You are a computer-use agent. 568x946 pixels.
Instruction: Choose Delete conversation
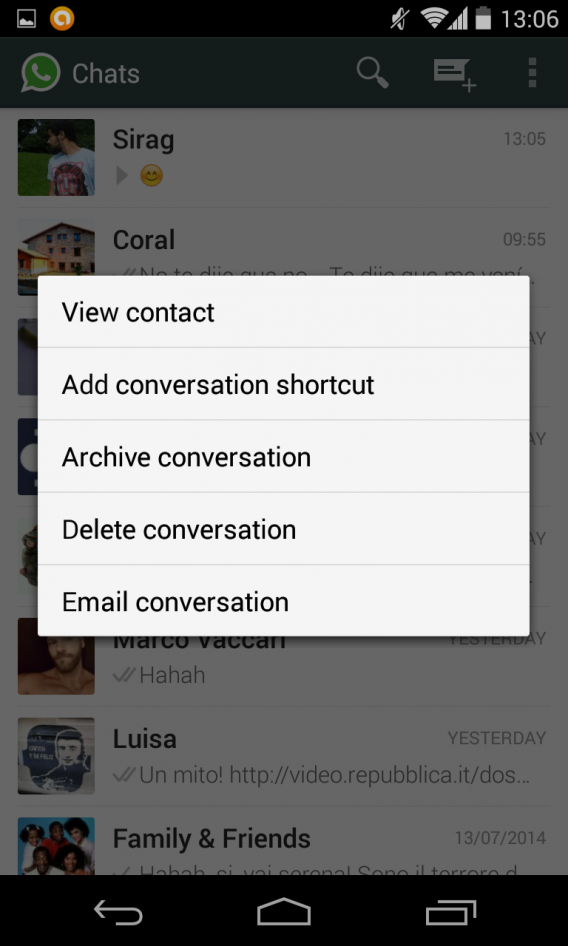[x=284, y=529]
